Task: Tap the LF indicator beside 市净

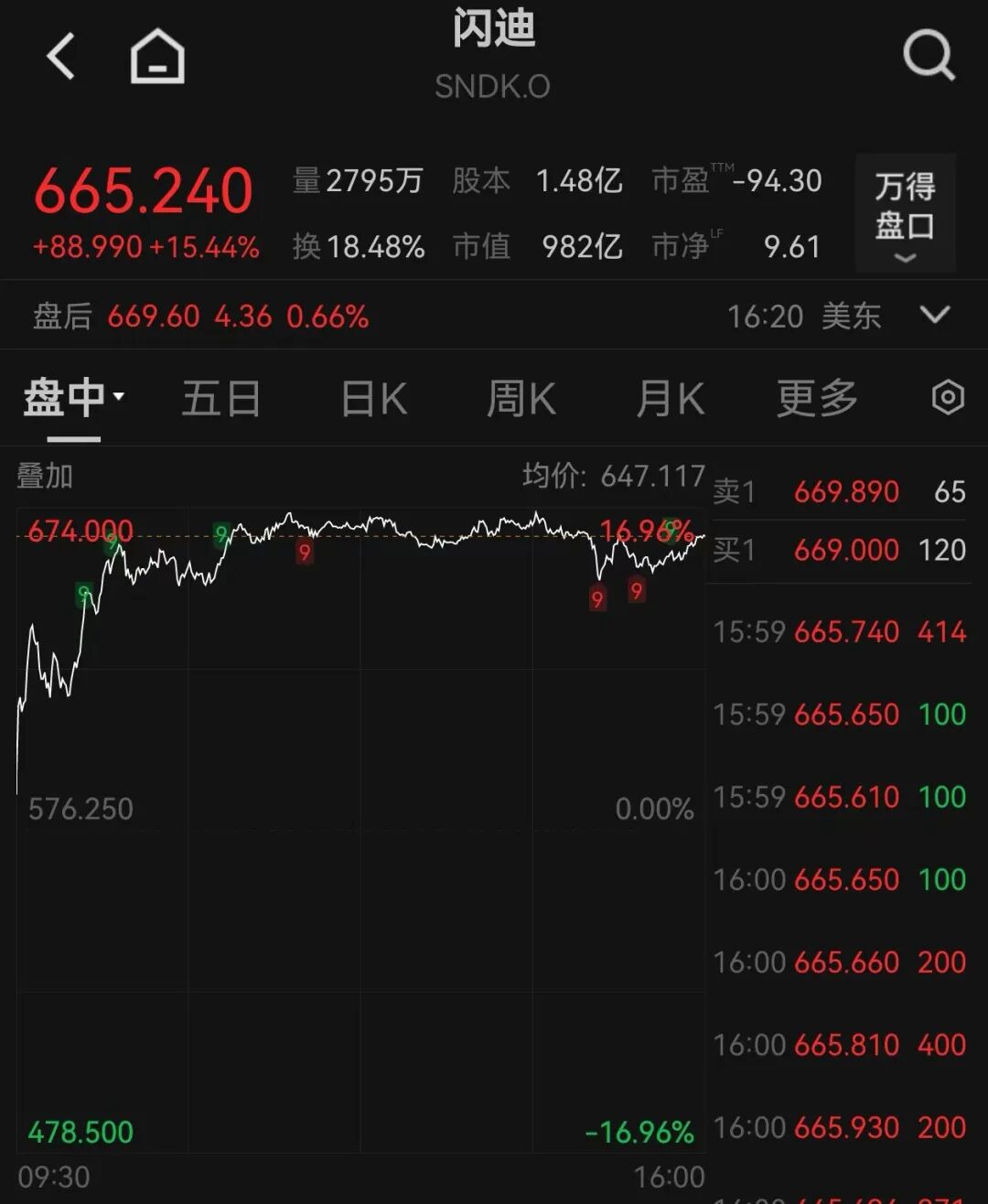Action: (717, 234)
